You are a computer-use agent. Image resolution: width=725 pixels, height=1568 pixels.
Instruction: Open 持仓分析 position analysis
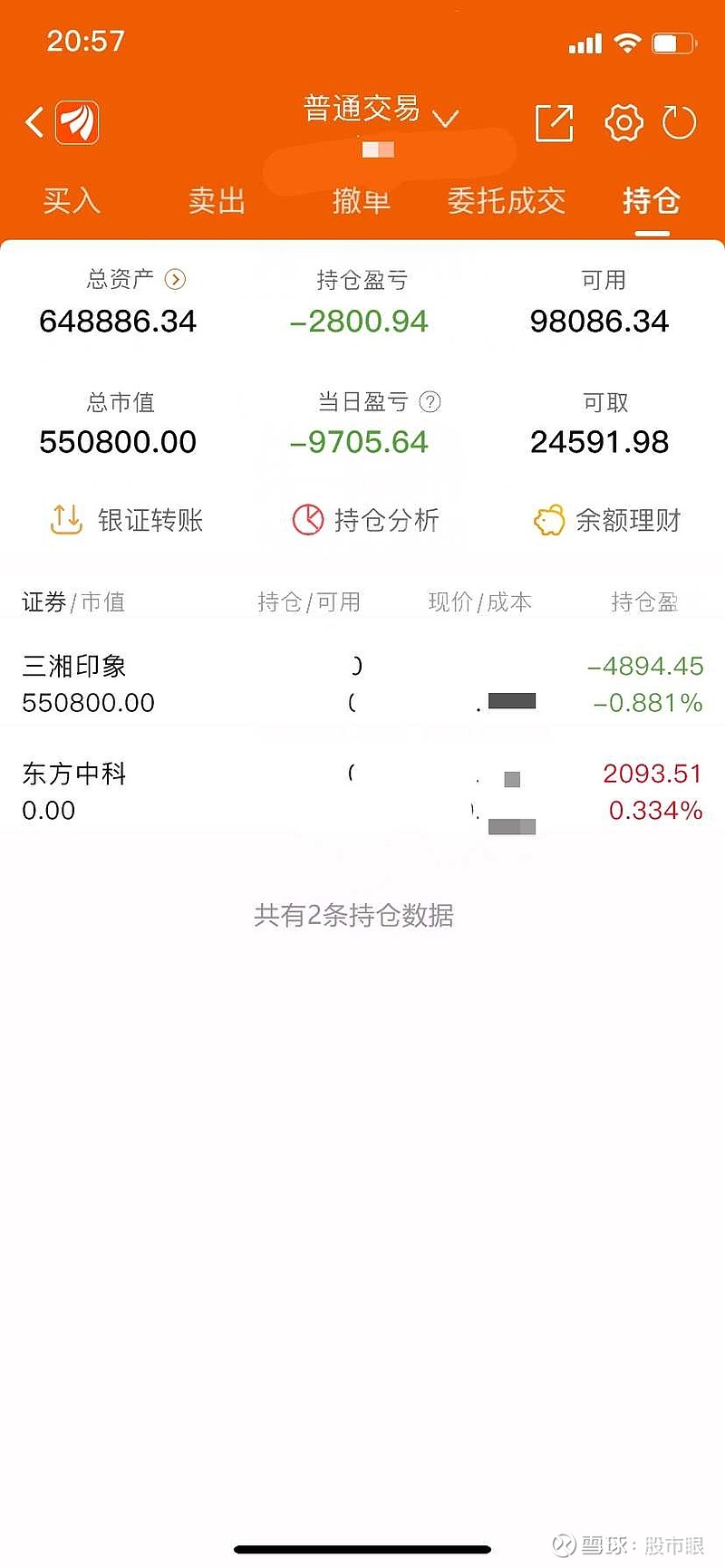366,520
